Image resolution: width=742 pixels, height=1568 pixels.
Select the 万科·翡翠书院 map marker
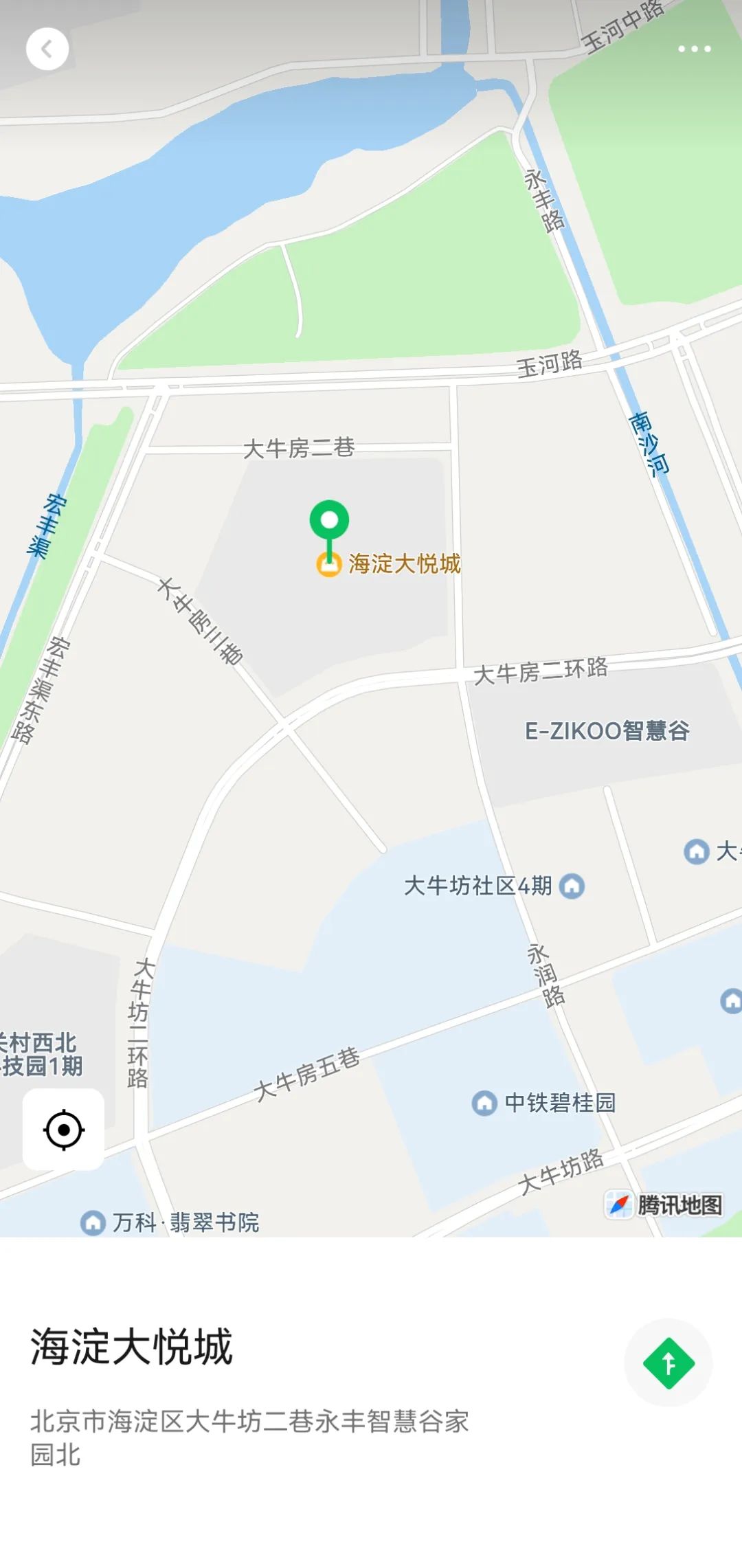tap(93, 1222)
